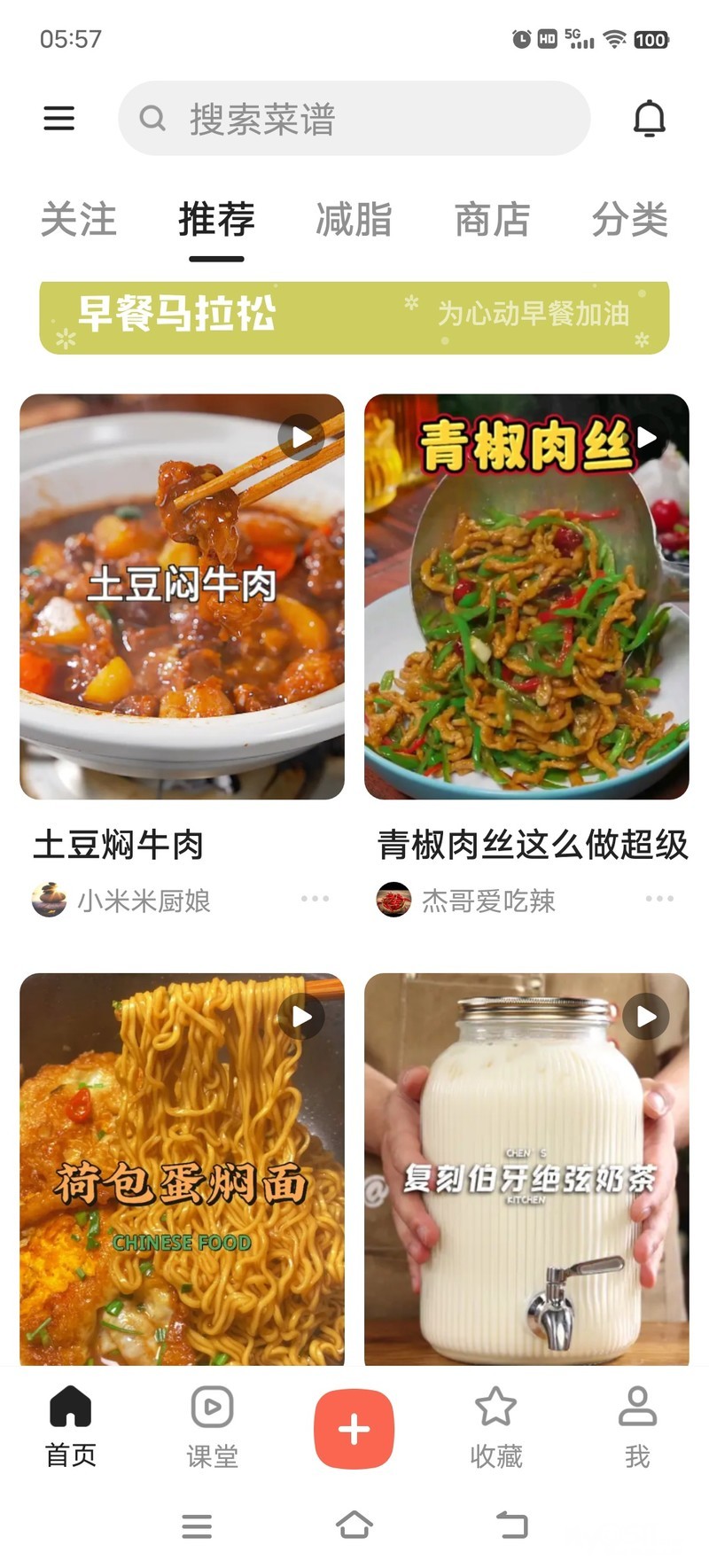The width and height of the screenshot is (709, 1568).
Task: Open more options for 土豆焖牛肉 post
Action: [x=315, y=900]
